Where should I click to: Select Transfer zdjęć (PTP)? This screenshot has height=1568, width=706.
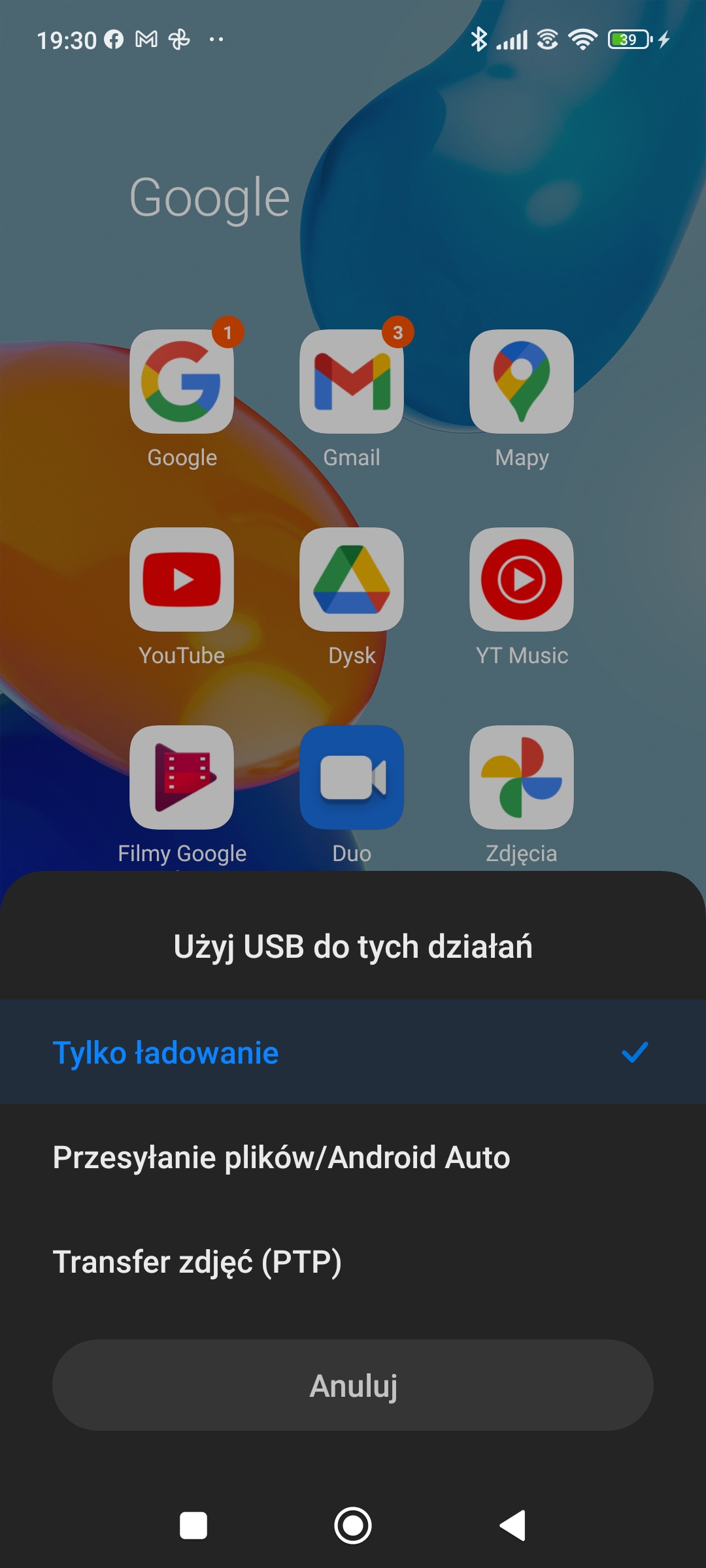(353, 1262)
